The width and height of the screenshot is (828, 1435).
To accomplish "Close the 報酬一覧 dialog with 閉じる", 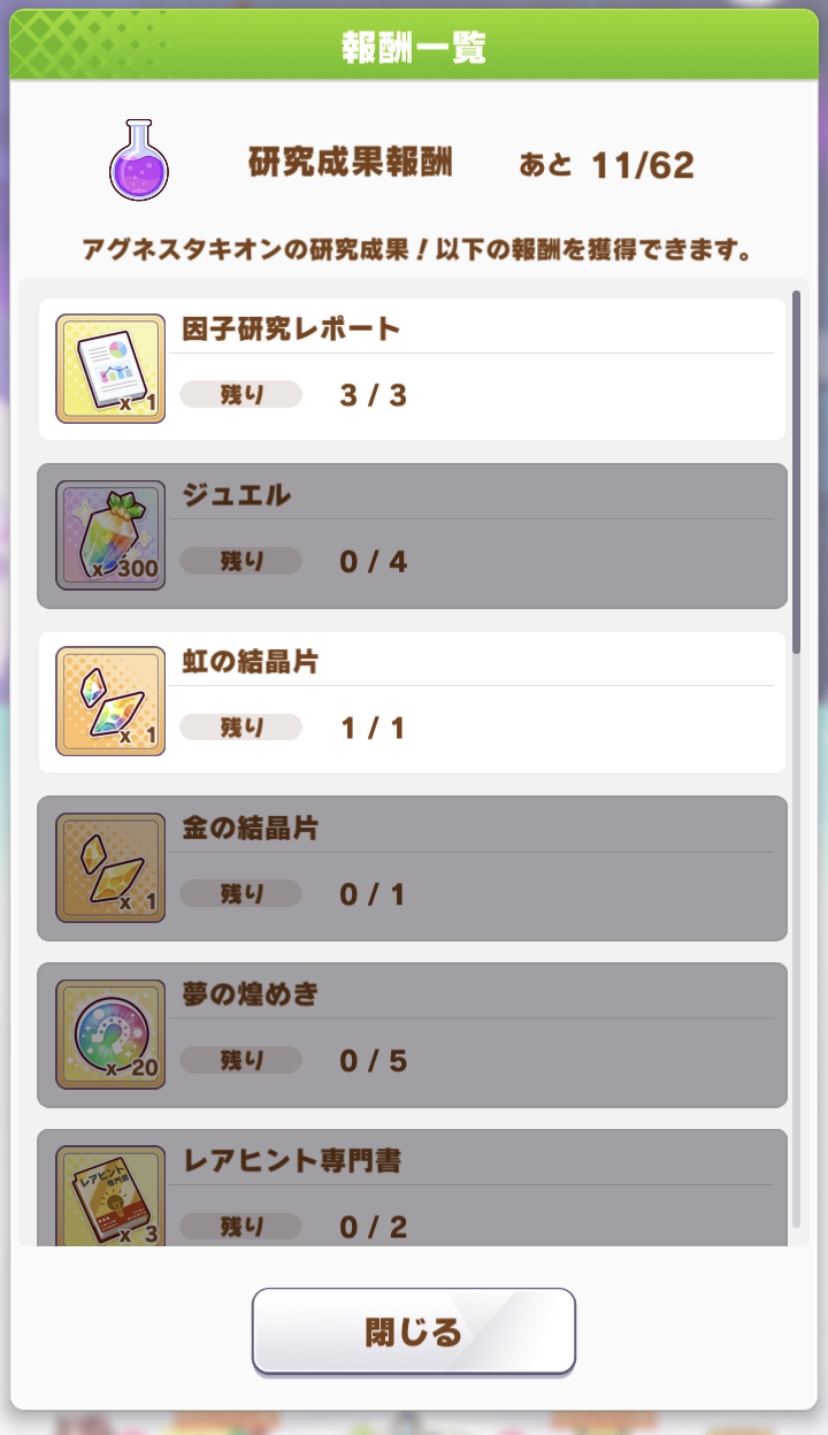I will pyautogui.click(x=413, y=1331).
